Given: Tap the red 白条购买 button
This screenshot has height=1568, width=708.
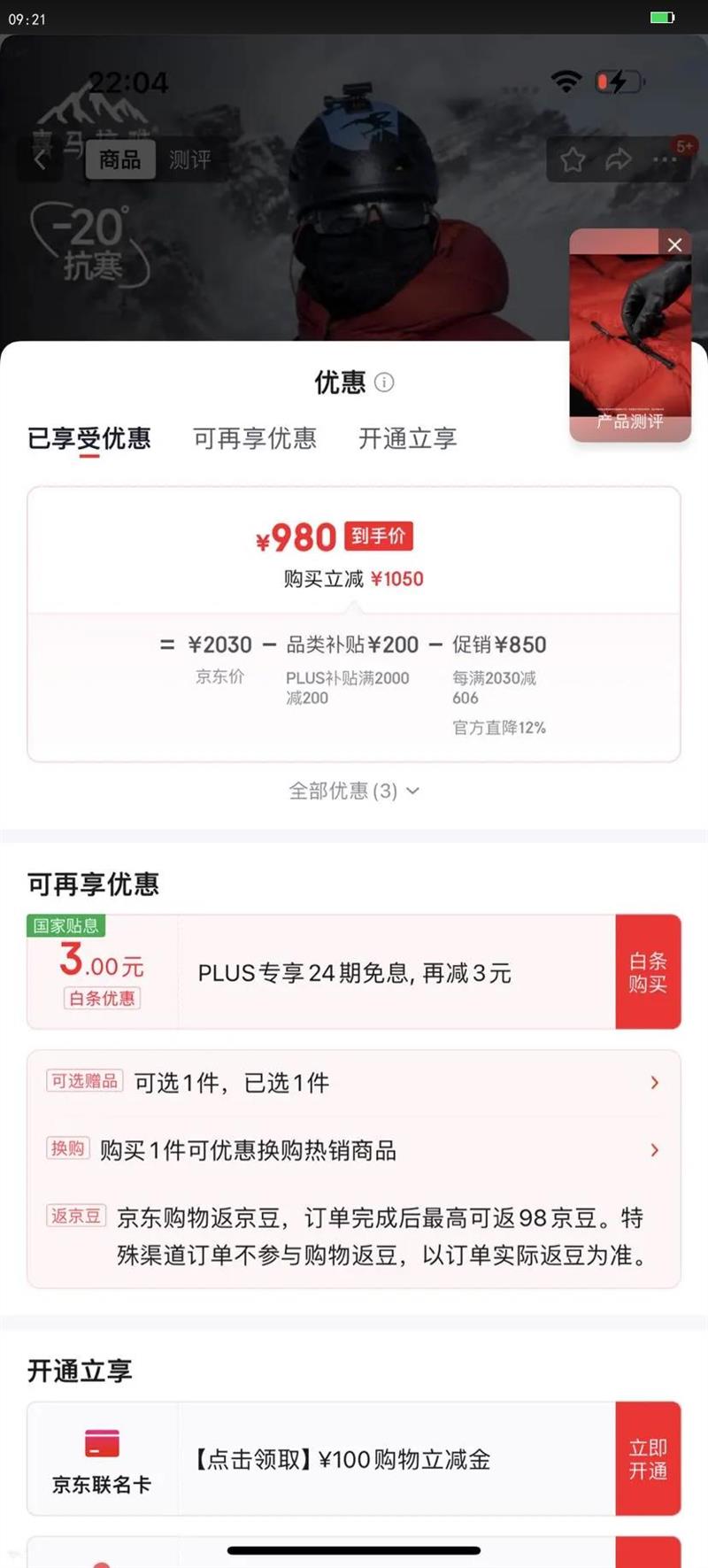Looking at the screenshot, I should 649,971.
